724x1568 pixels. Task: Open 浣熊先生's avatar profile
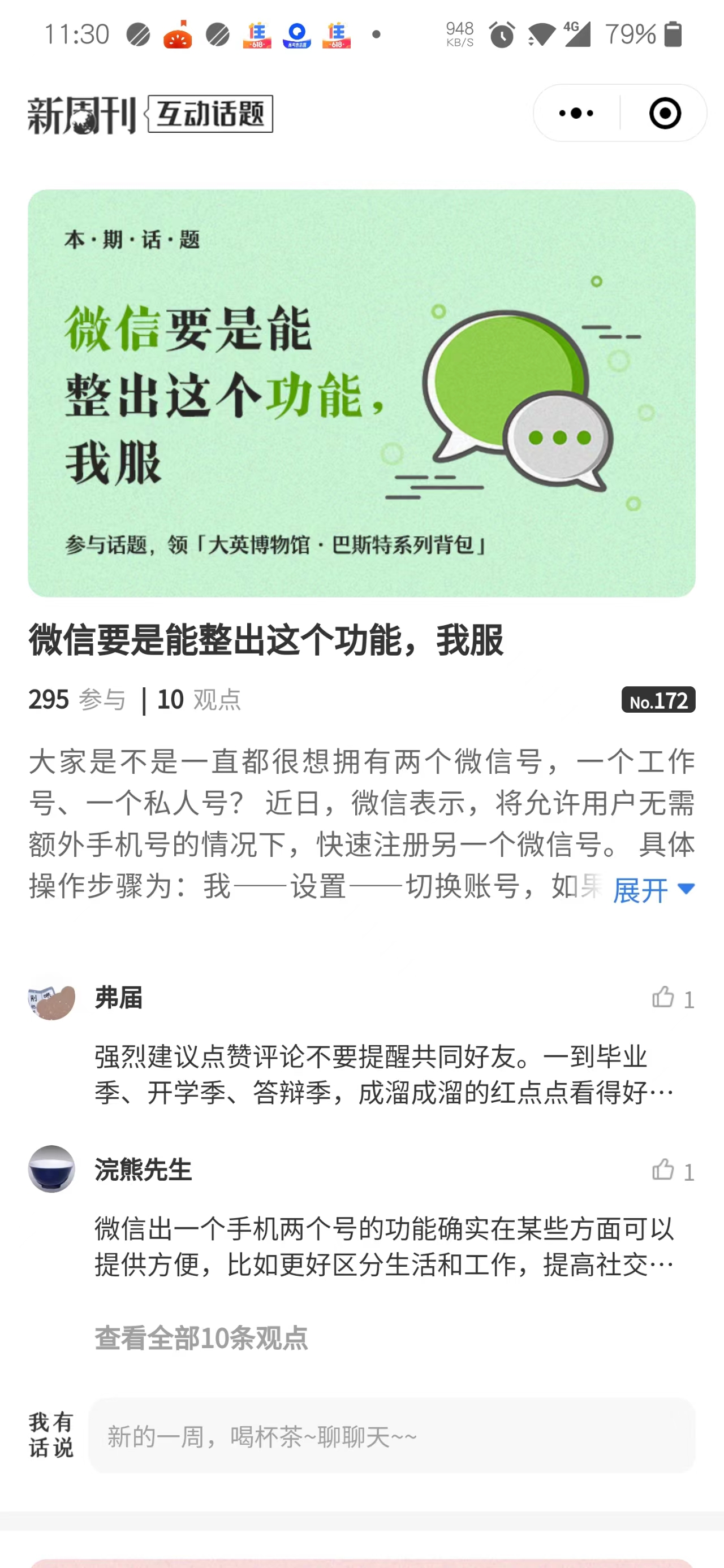tap(52, 1169)
